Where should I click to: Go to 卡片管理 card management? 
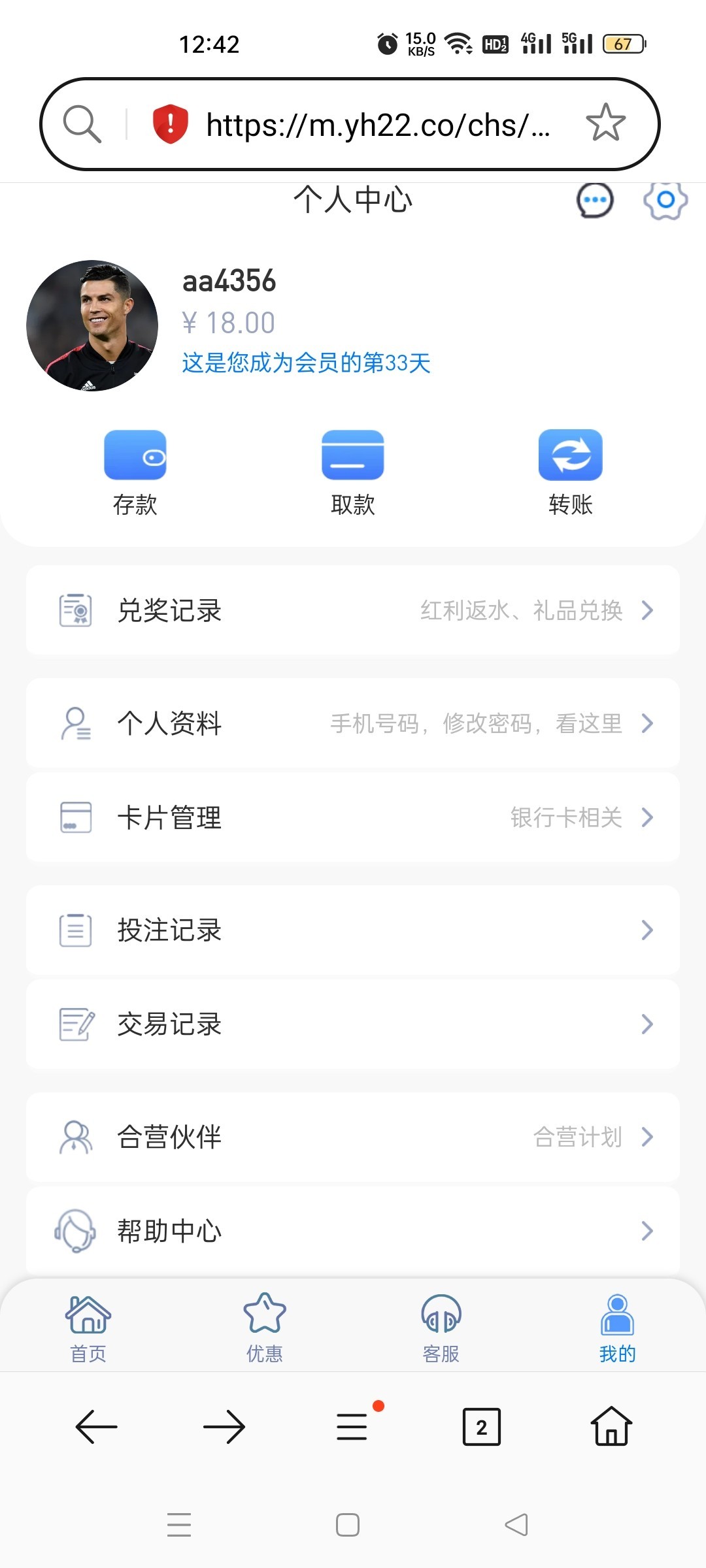click(x=353, y=817)
